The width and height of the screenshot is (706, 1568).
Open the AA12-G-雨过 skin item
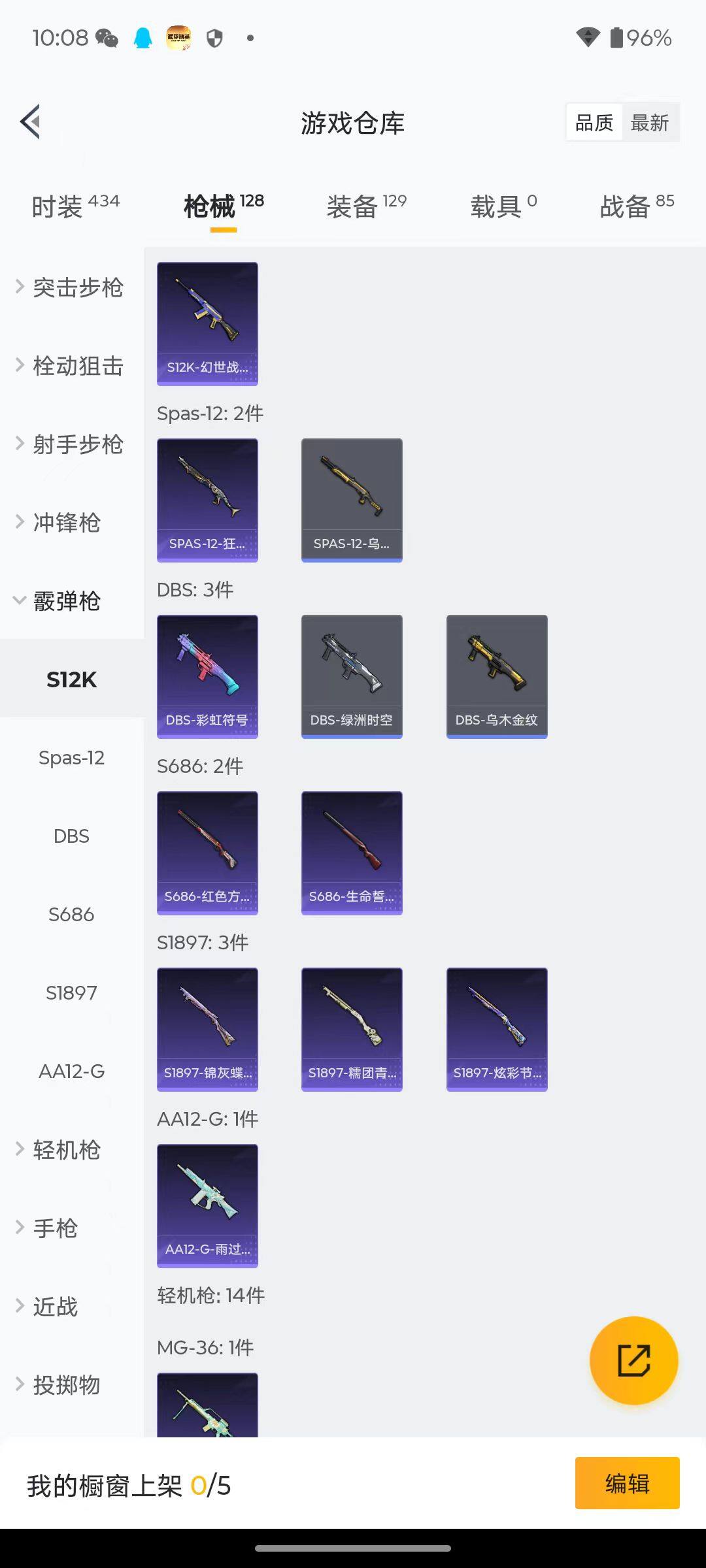[x=207, y=1206]
